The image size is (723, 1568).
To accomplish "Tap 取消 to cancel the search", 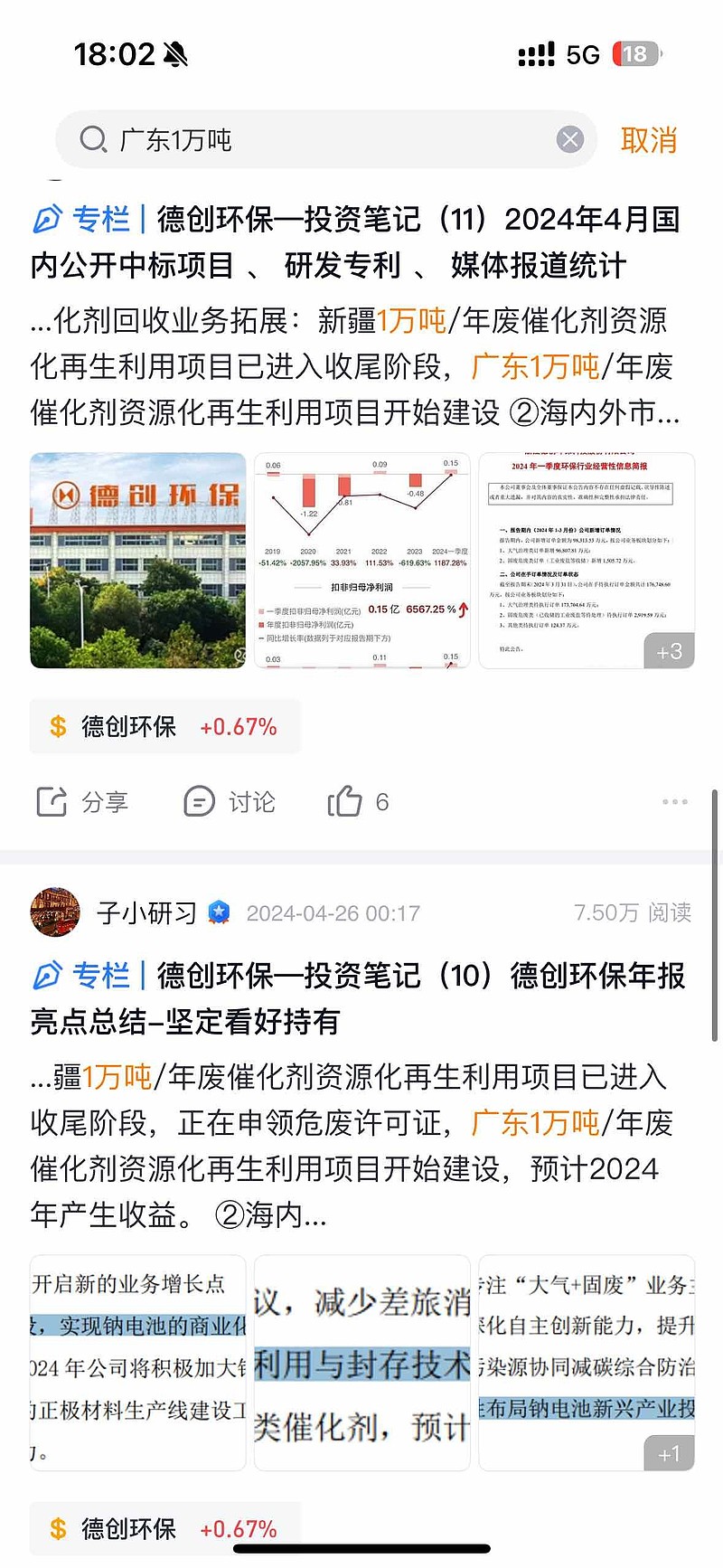I will point(647,140).
